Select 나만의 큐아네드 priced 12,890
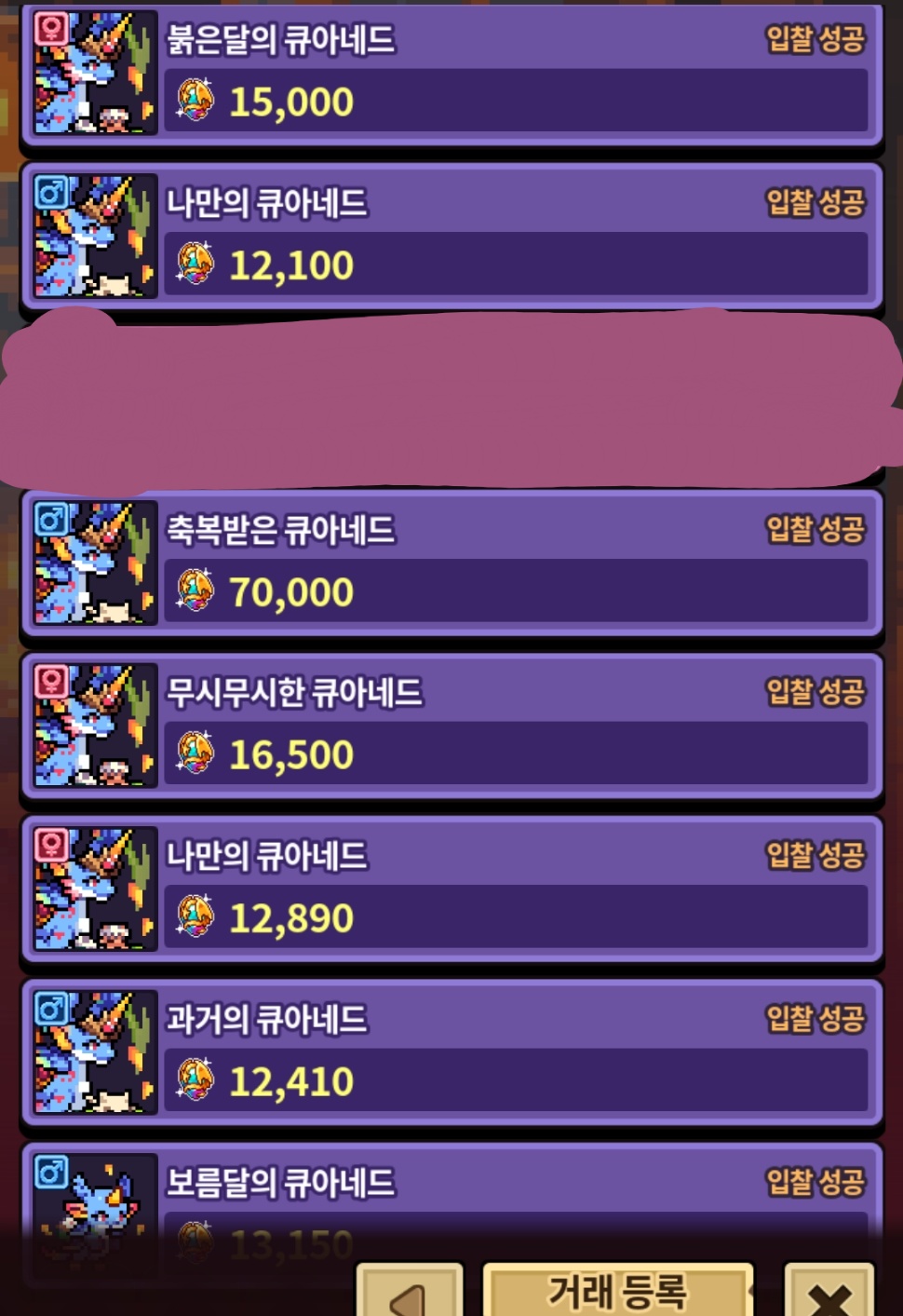This screenshot has height=1316, width=903. (451, 889)
